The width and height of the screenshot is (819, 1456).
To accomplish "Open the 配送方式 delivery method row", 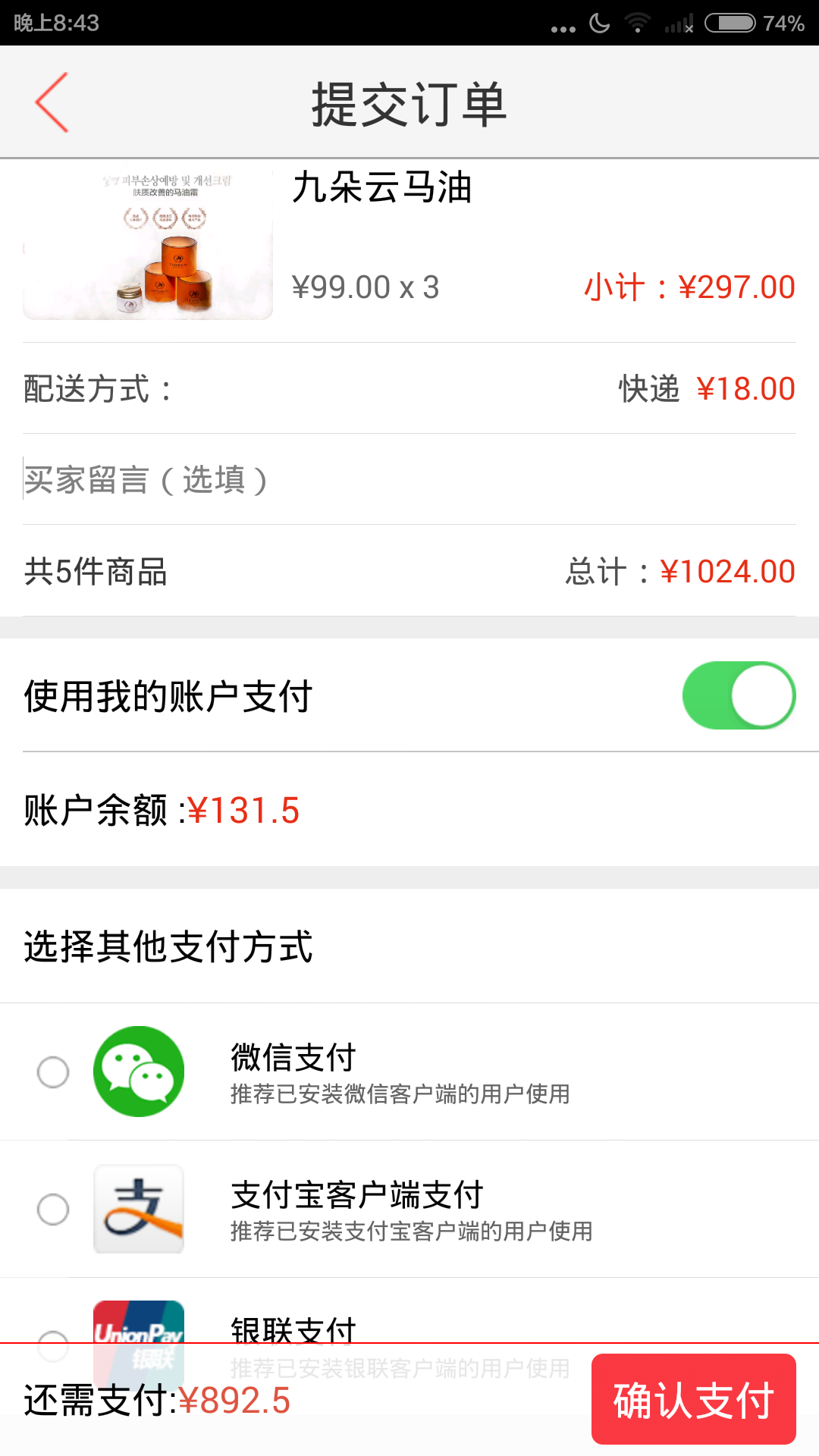I will tap(409, 389).
